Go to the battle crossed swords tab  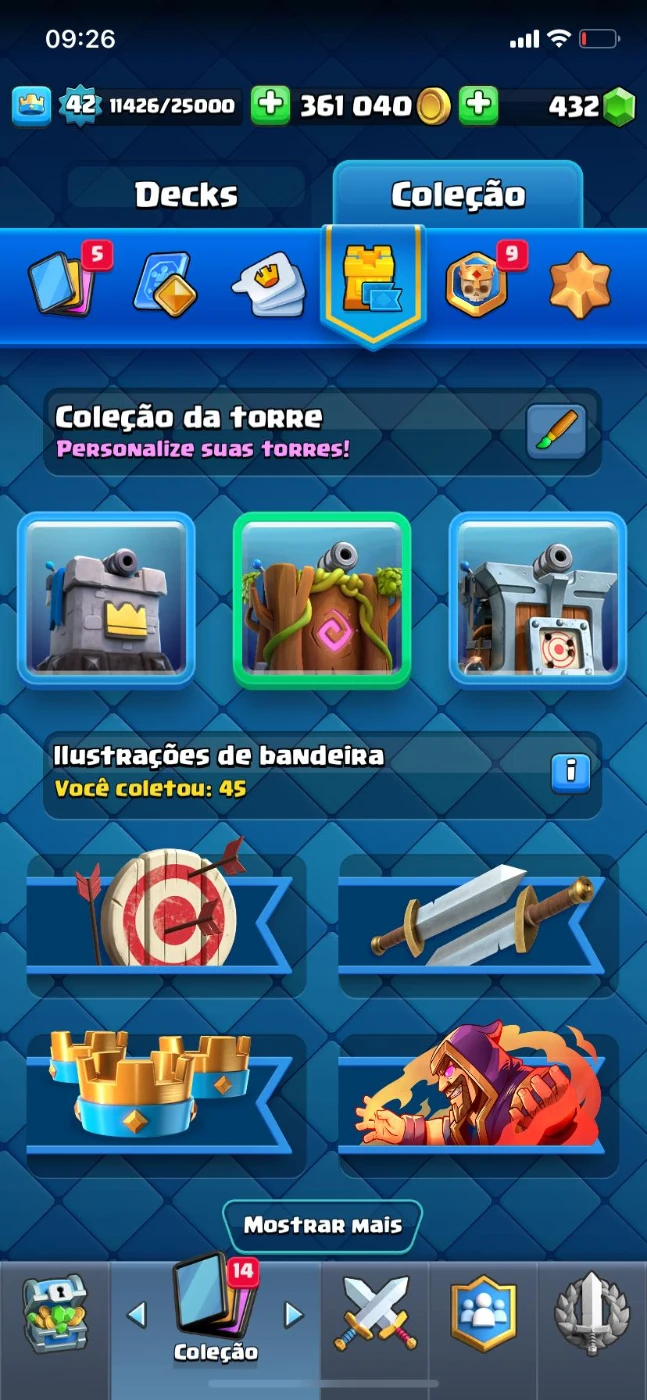point(375,1312)
